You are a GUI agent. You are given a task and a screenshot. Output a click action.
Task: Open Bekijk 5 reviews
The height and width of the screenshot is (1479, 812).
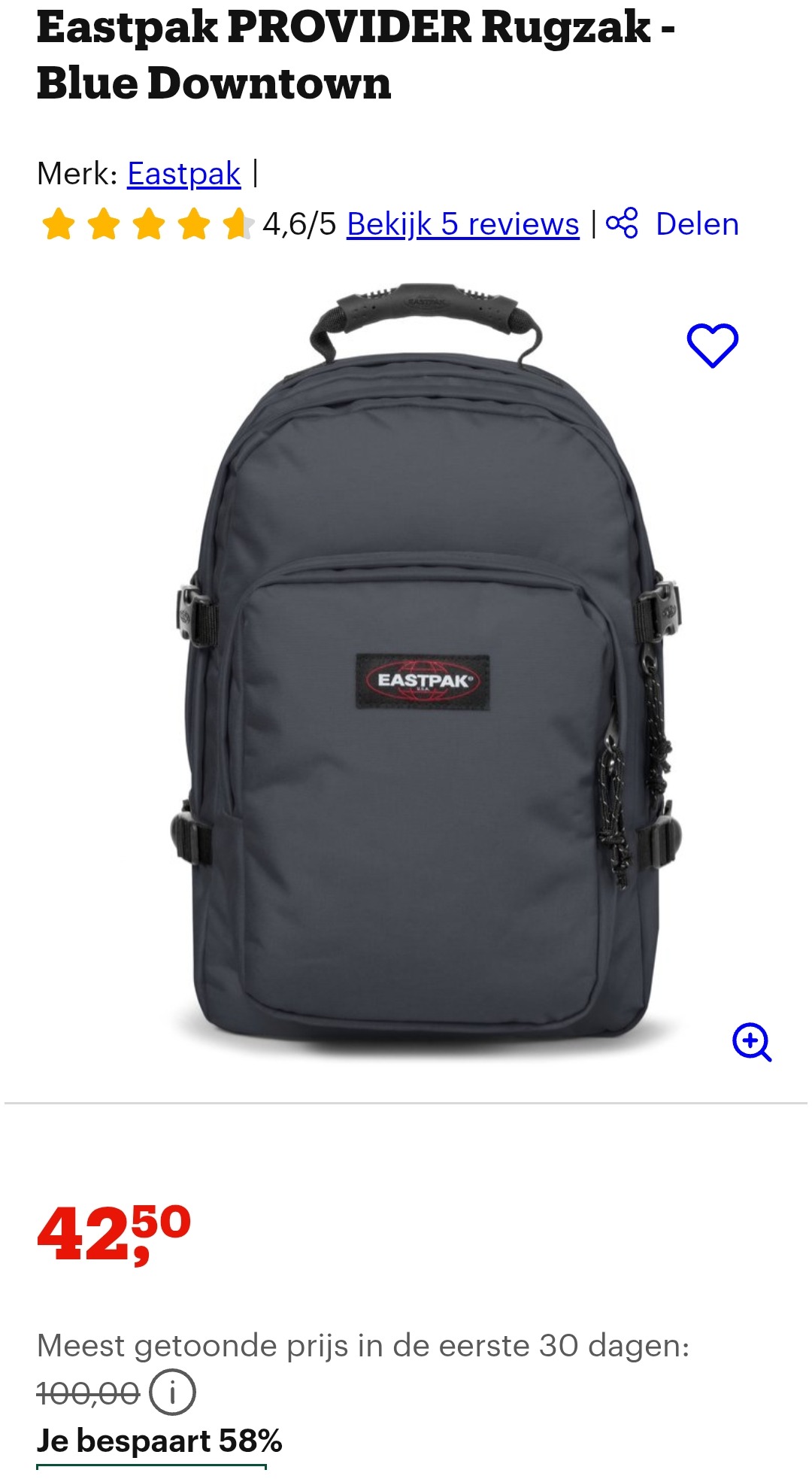pos(462,223)
